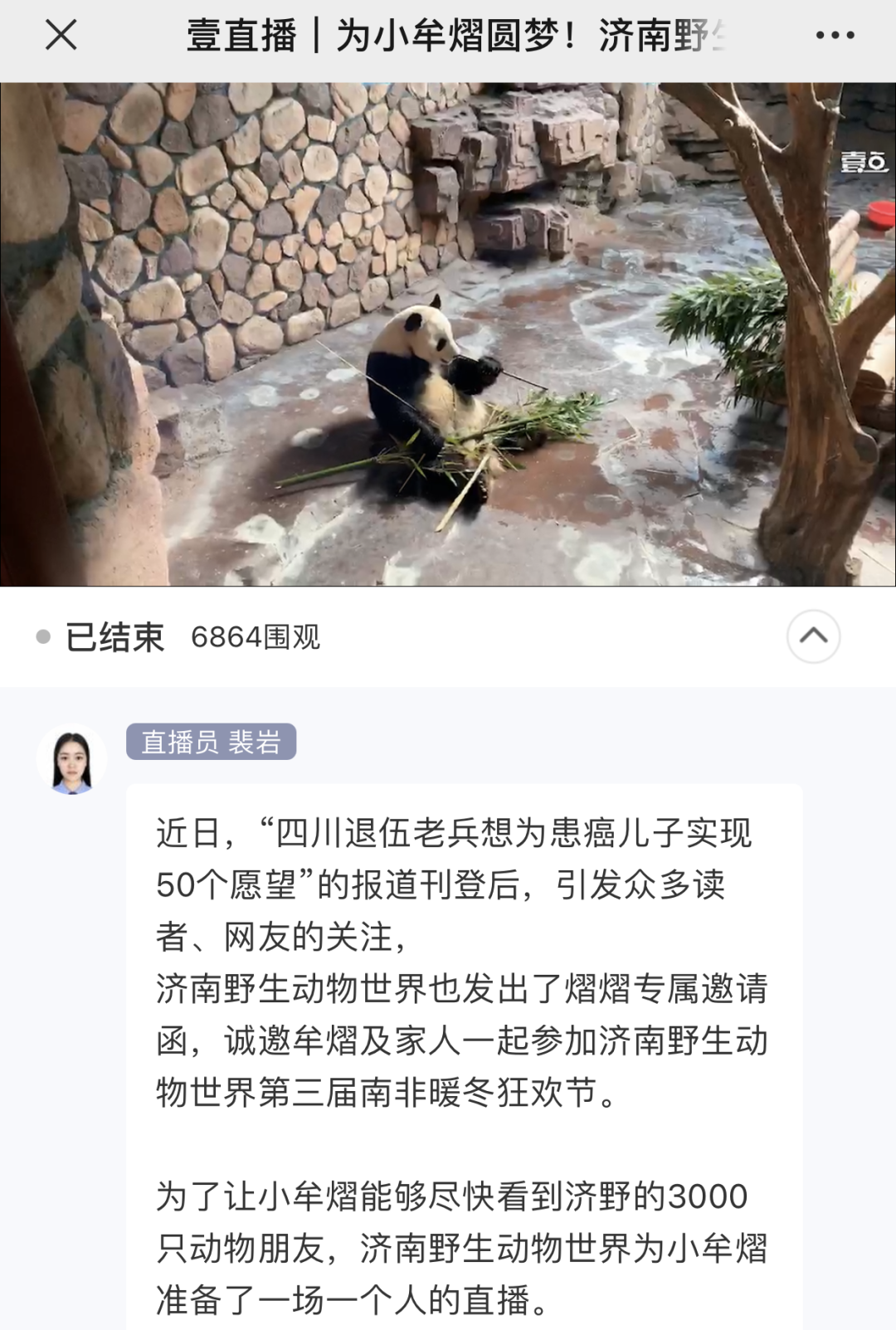Collapse the video with the up chevron

point(813,636)
